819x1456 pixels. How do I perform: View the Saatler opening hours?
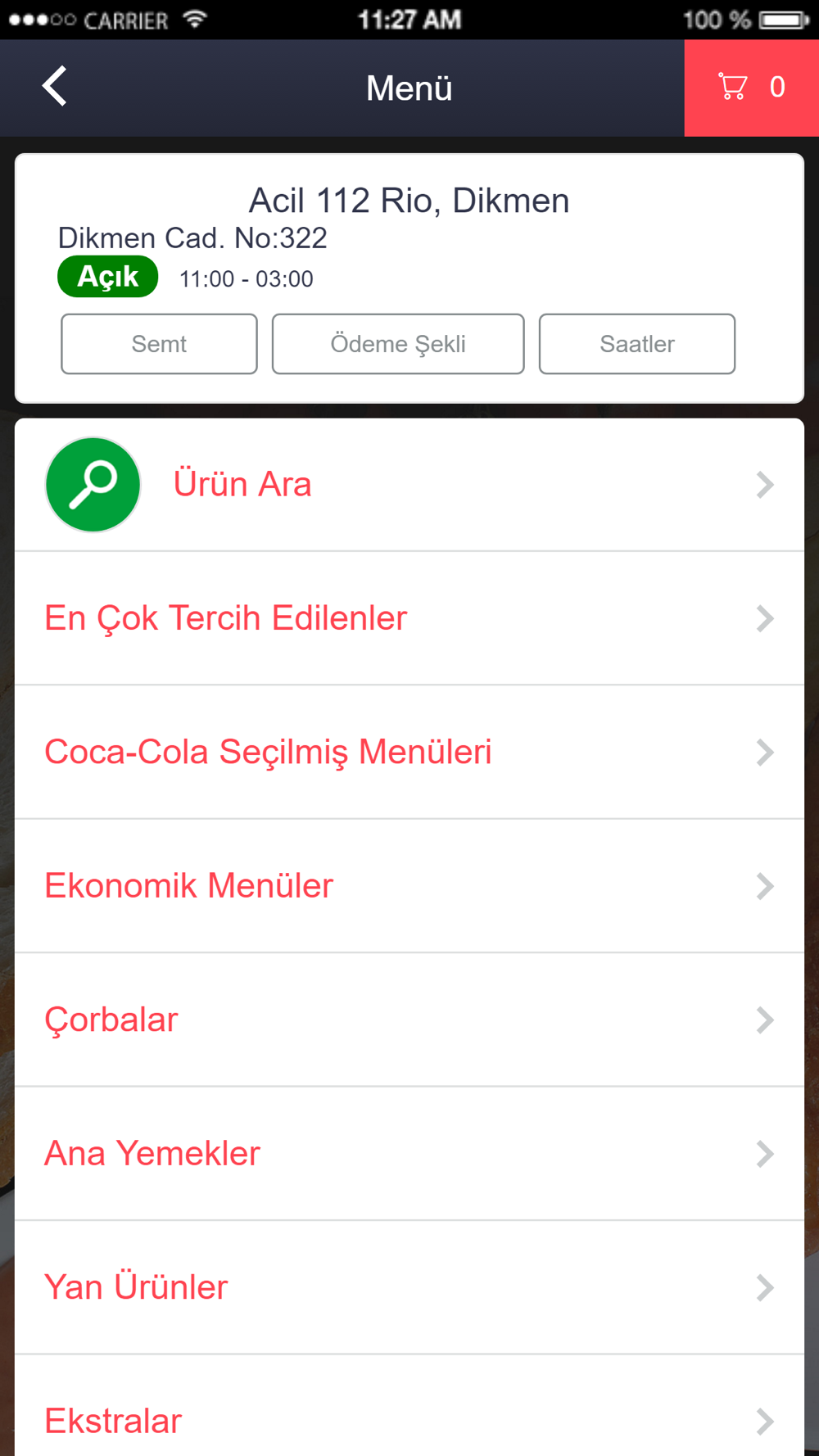click(x=637, y=344)
